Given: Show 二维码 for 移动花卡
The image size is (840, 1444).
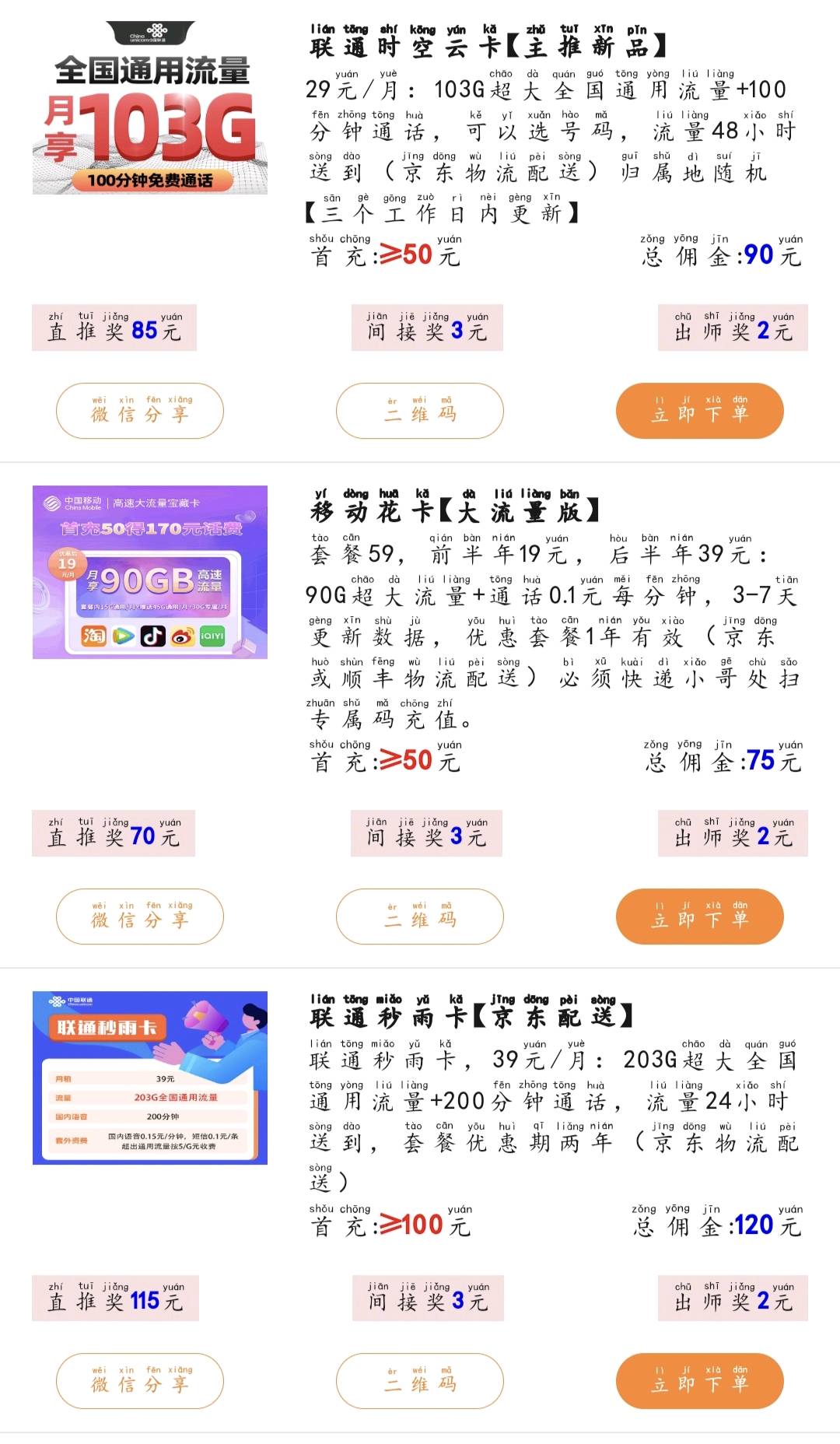Looking at the screenshot, I should click(x=420, y=916).
